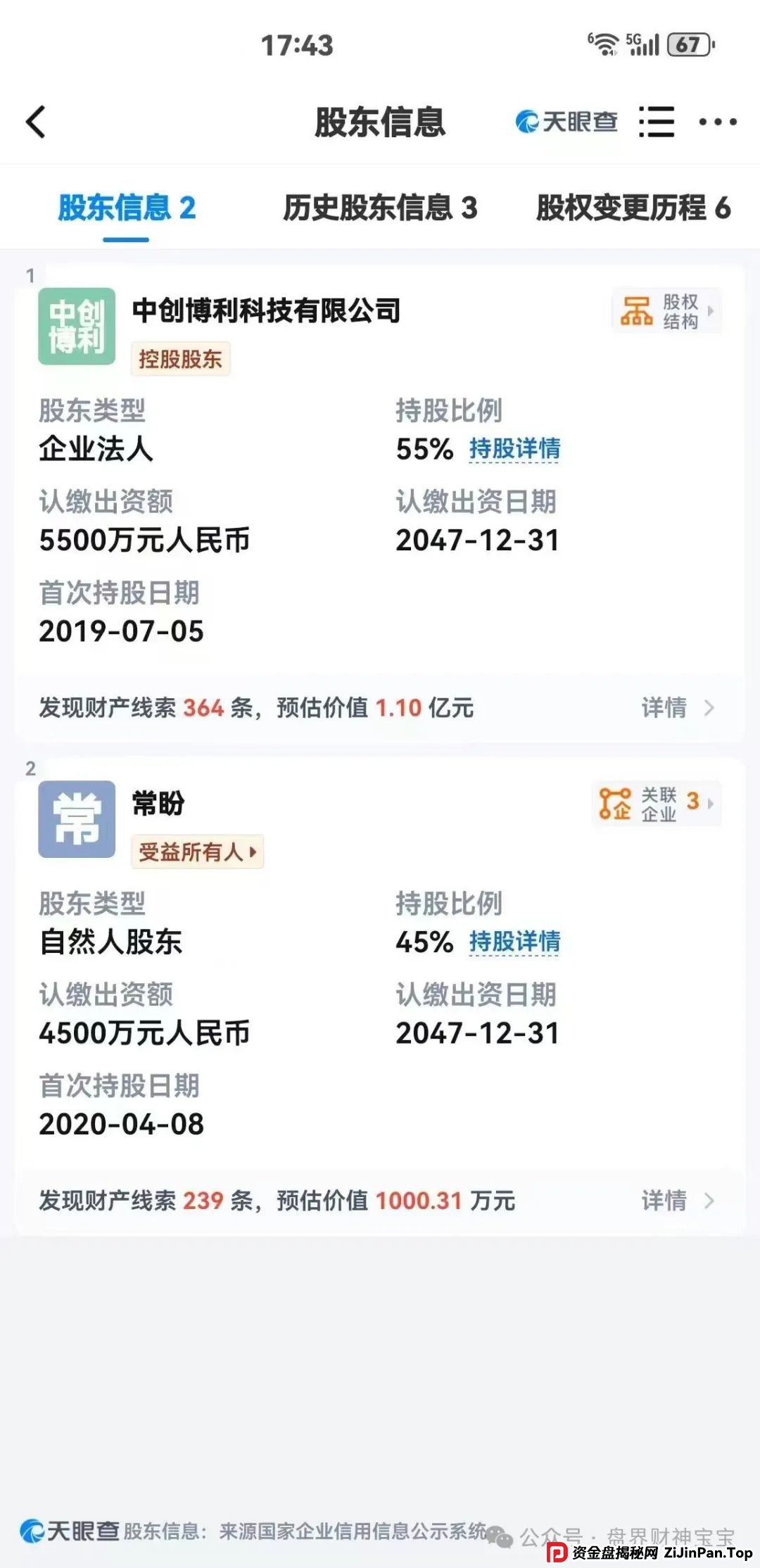This screenshot has width=760, height=1568.
Task: Click the 中创博利 green logo avatar
Action: (x=77, y=326)
